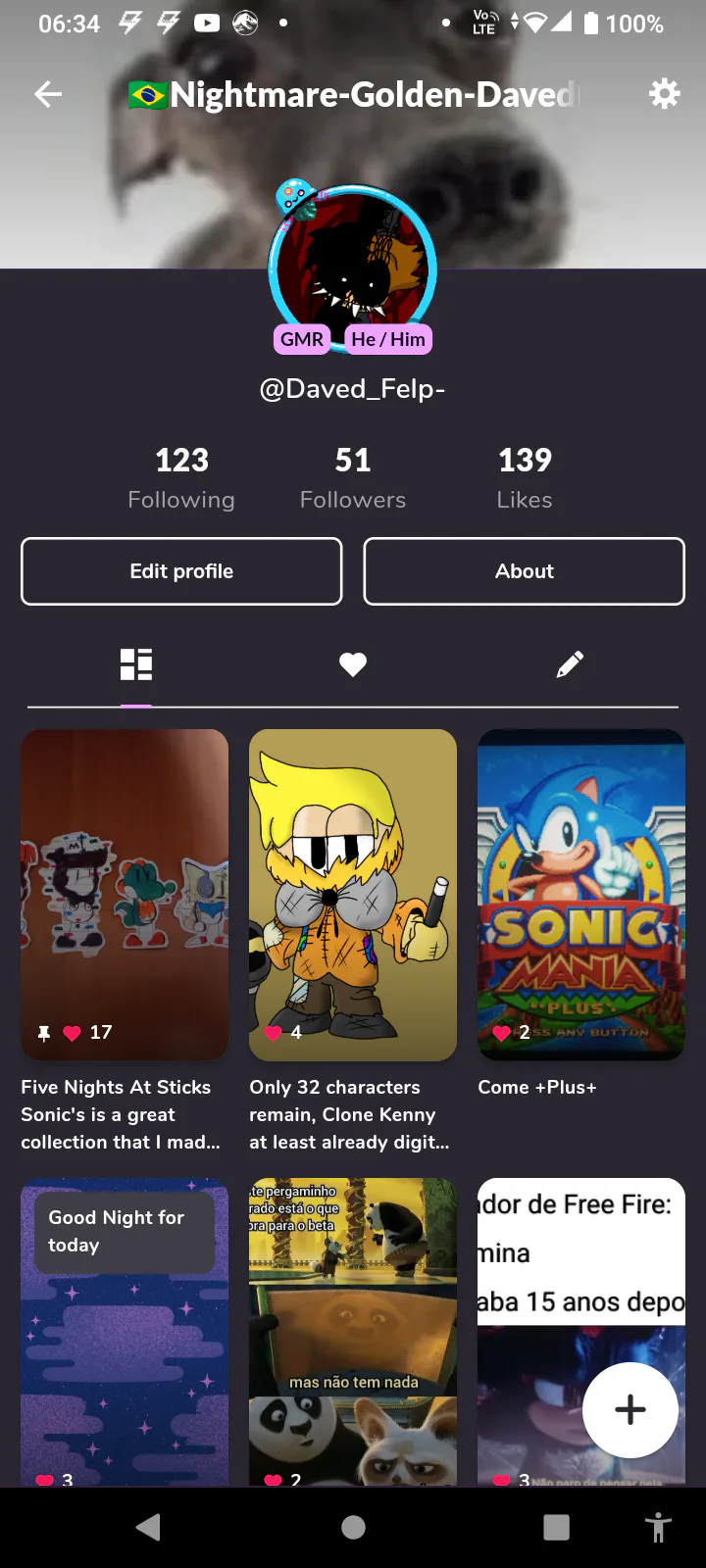Screen dimensions: 706x1568
Task: Switch to the pencil drafts tab
Action: 570,664
